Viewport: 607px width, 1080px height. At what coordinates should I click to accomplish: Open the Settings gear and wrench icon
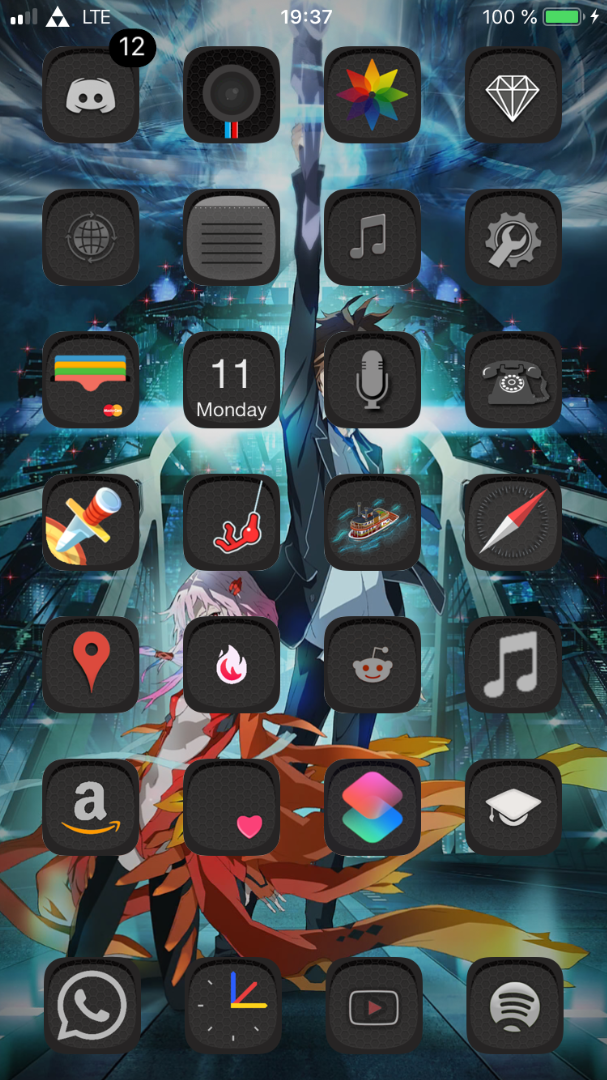coord(513,237)
